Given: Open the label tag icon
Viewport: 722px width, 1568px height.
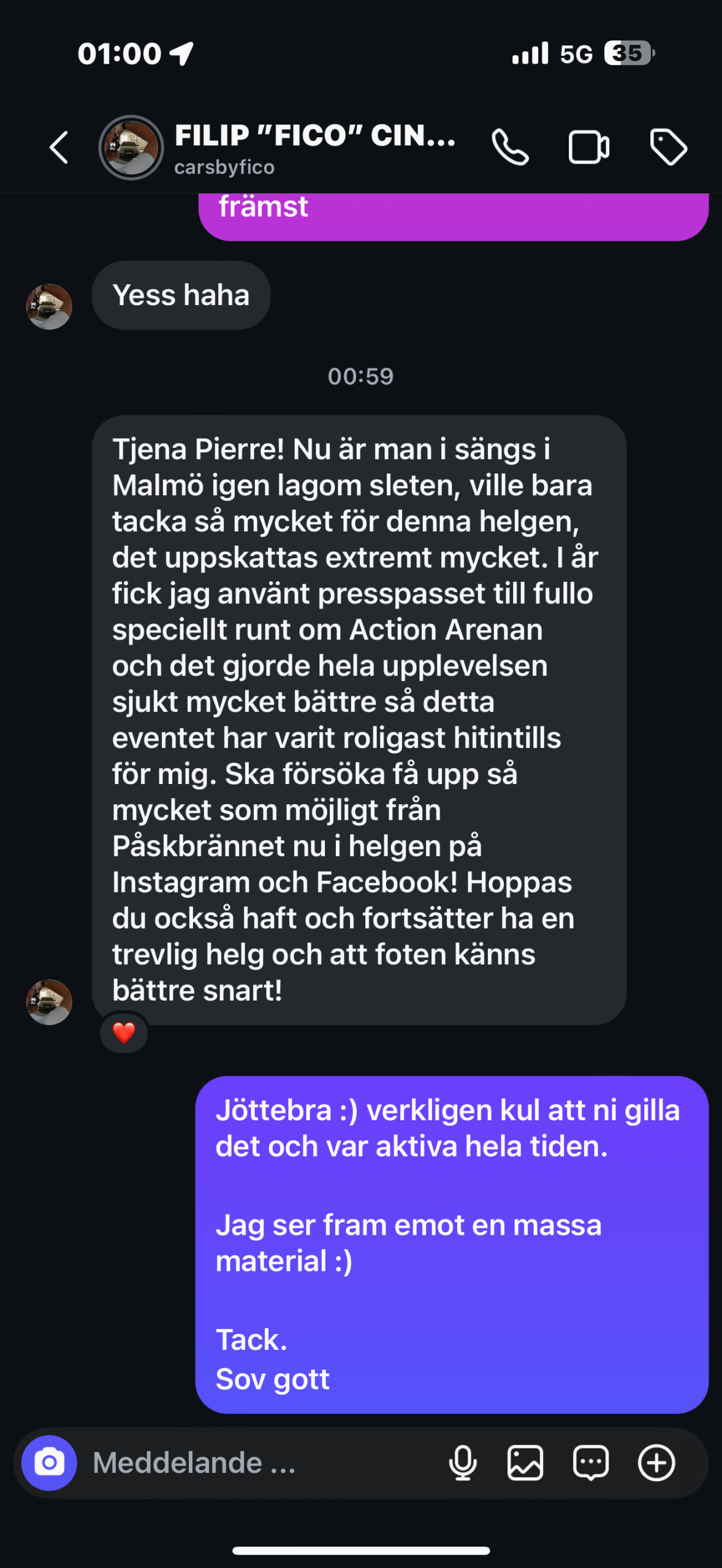Looking at the screenshot, I should pos(668,148).
